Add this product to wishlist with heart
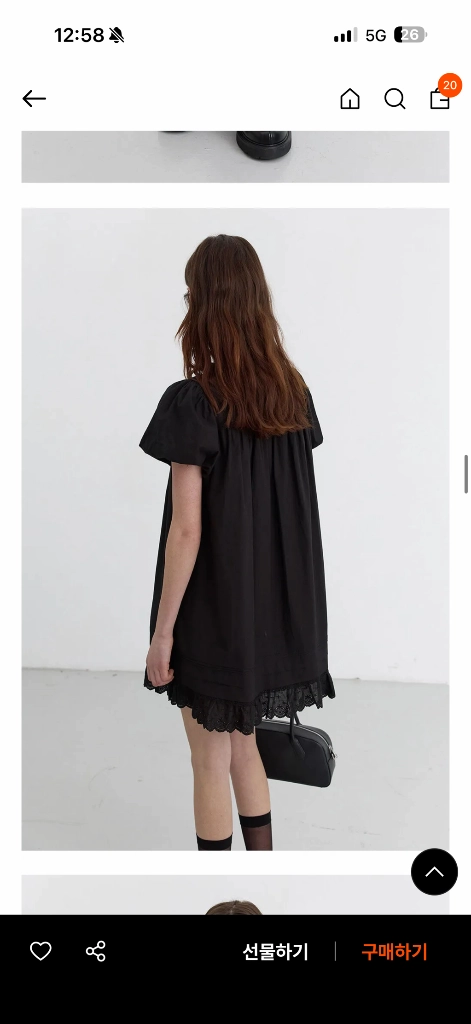Image resolution: width=471 pixels, height=1024 pixels. point(41,951)
